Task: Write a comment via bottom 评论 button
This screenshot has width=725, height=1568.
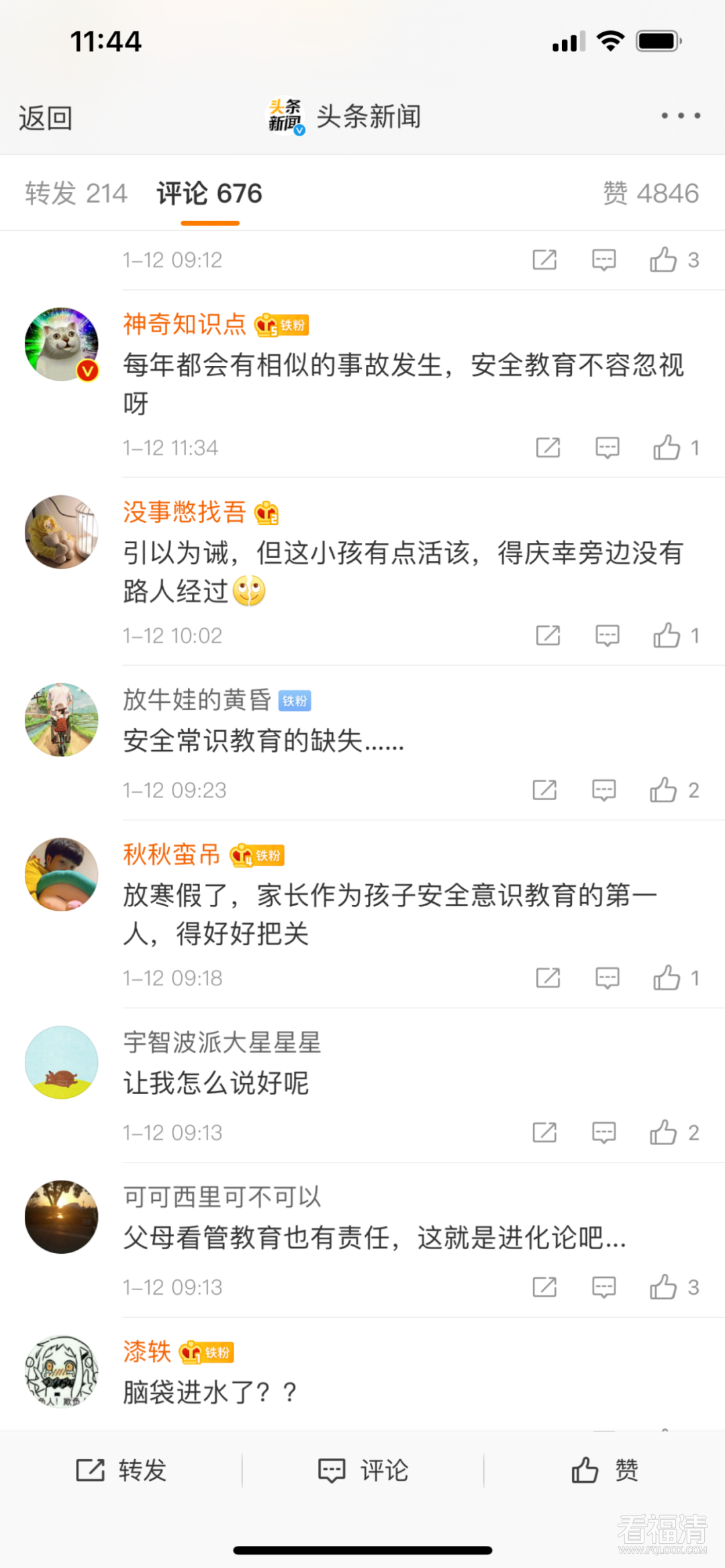Action: 362,1470
